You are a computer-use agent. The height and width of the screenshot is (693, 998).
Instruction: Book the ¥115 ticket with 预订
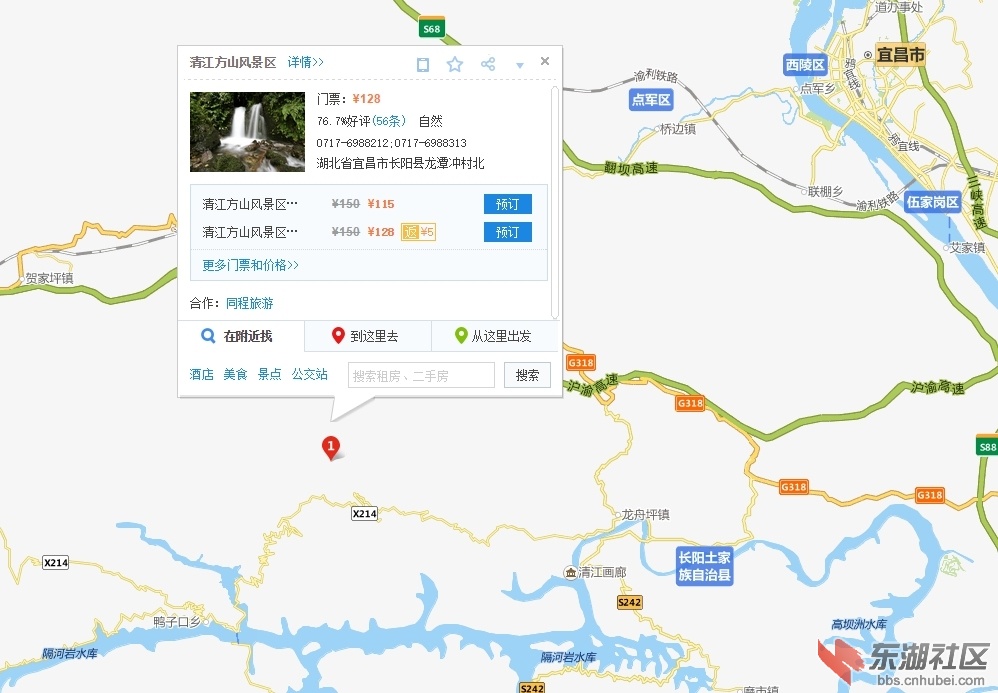tap(507, 204)
